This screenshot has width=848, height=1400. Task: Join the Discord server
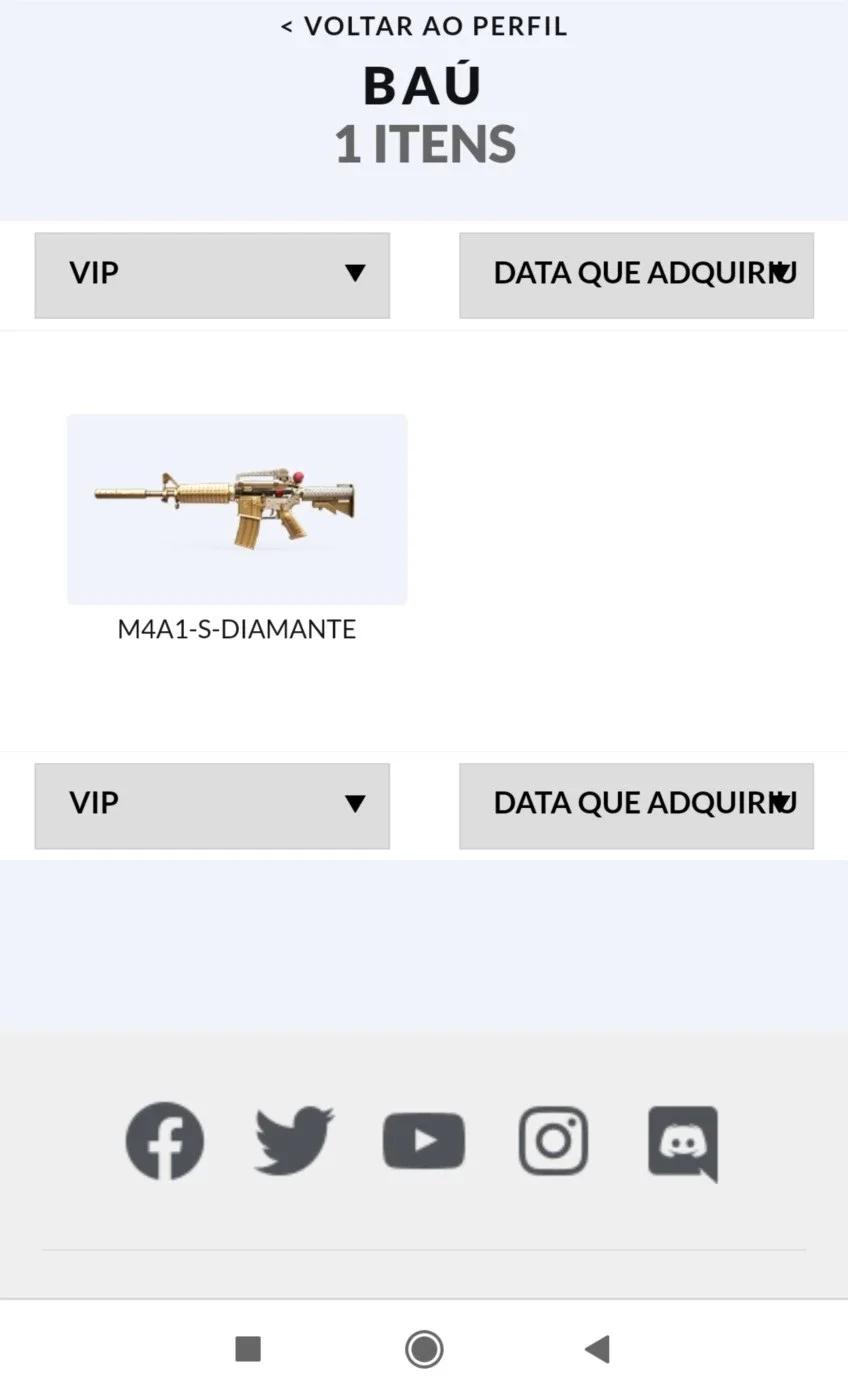pos(683,1144)
